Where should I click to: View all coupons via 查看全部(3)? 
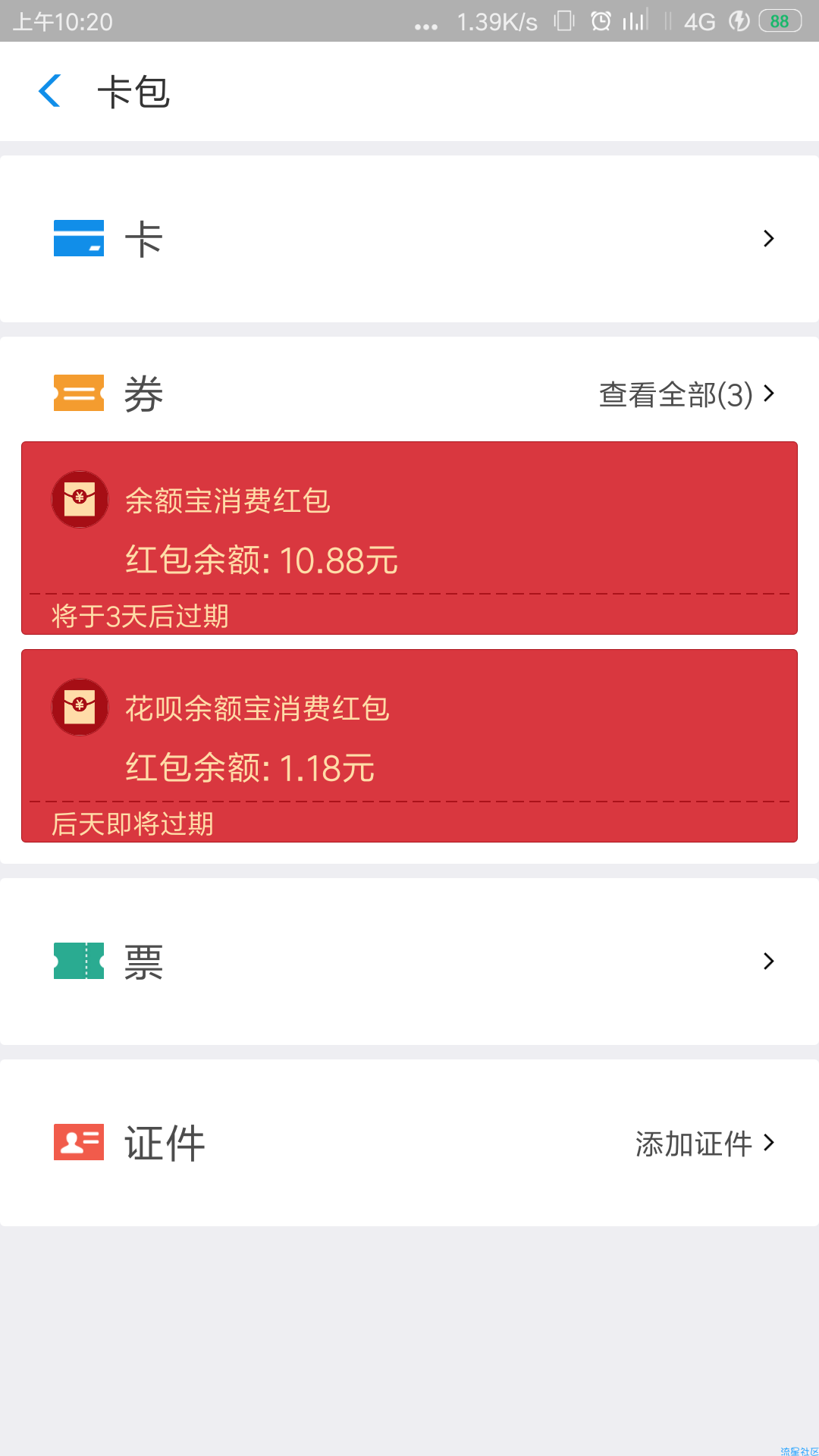[x=686, y=394]
